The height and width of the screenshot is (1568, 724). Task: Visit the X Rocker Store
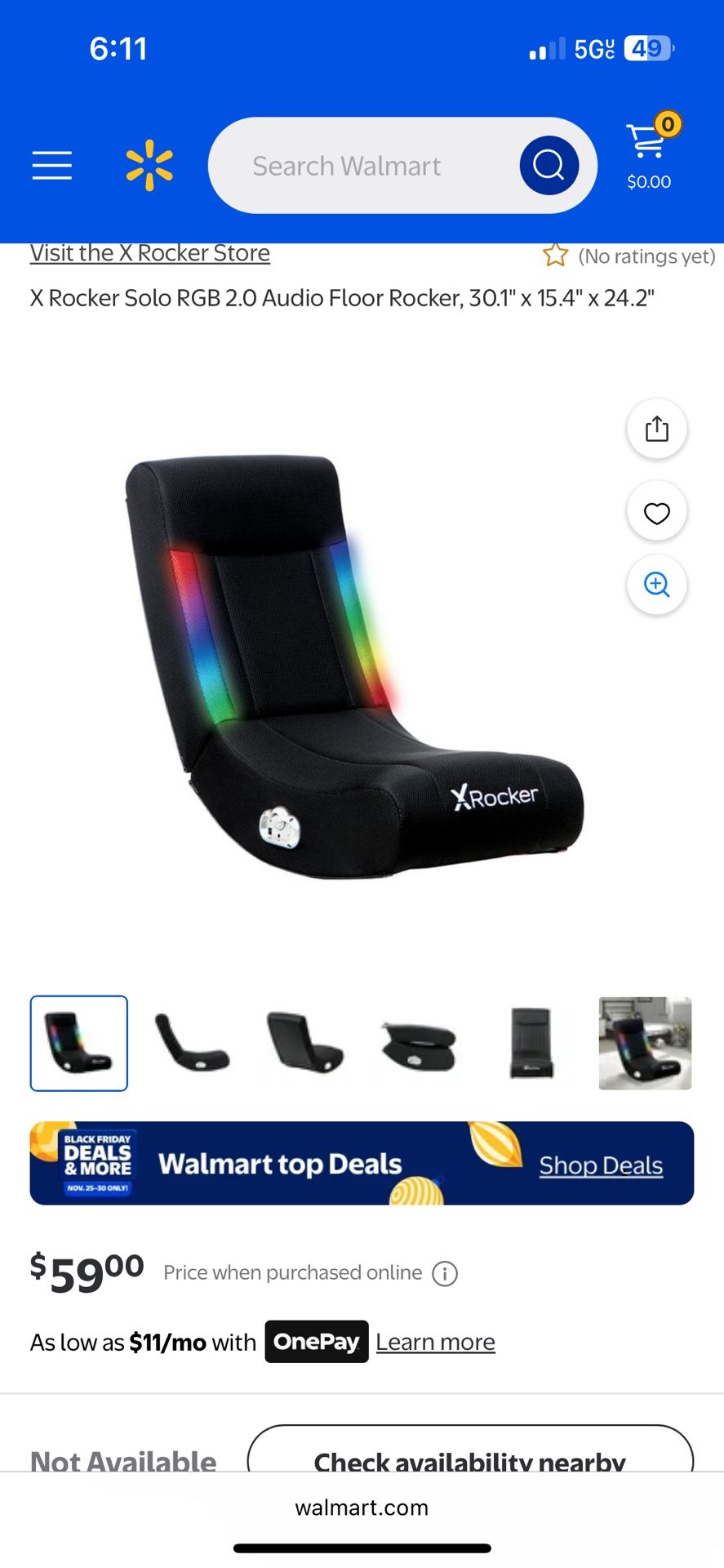click(x=149, y=253)
